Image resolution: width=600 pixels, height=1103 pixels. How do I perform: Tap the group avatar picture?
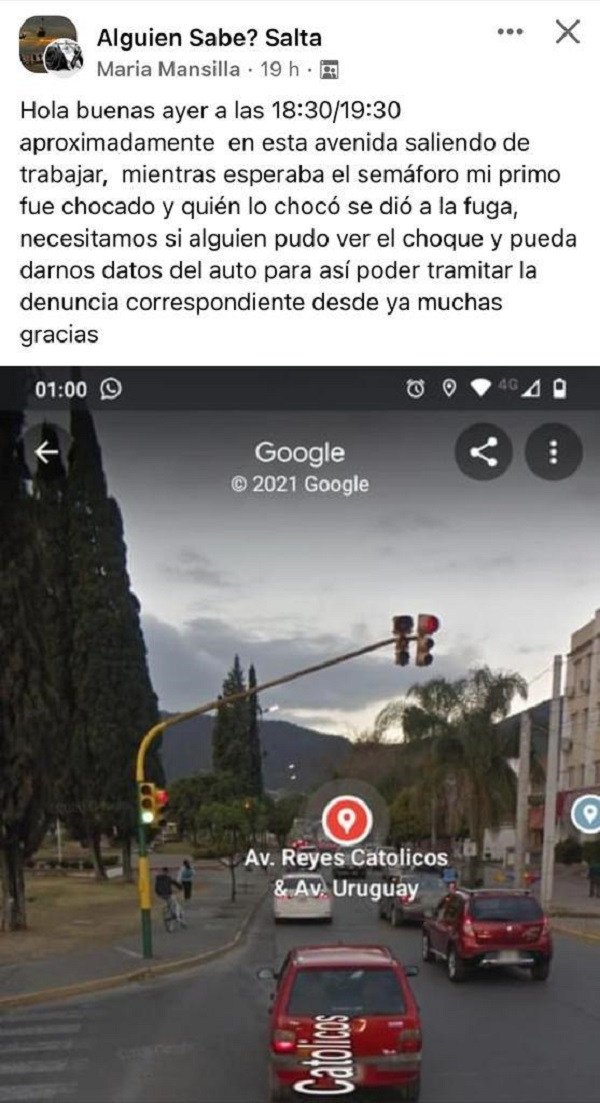tap(47, 46)
